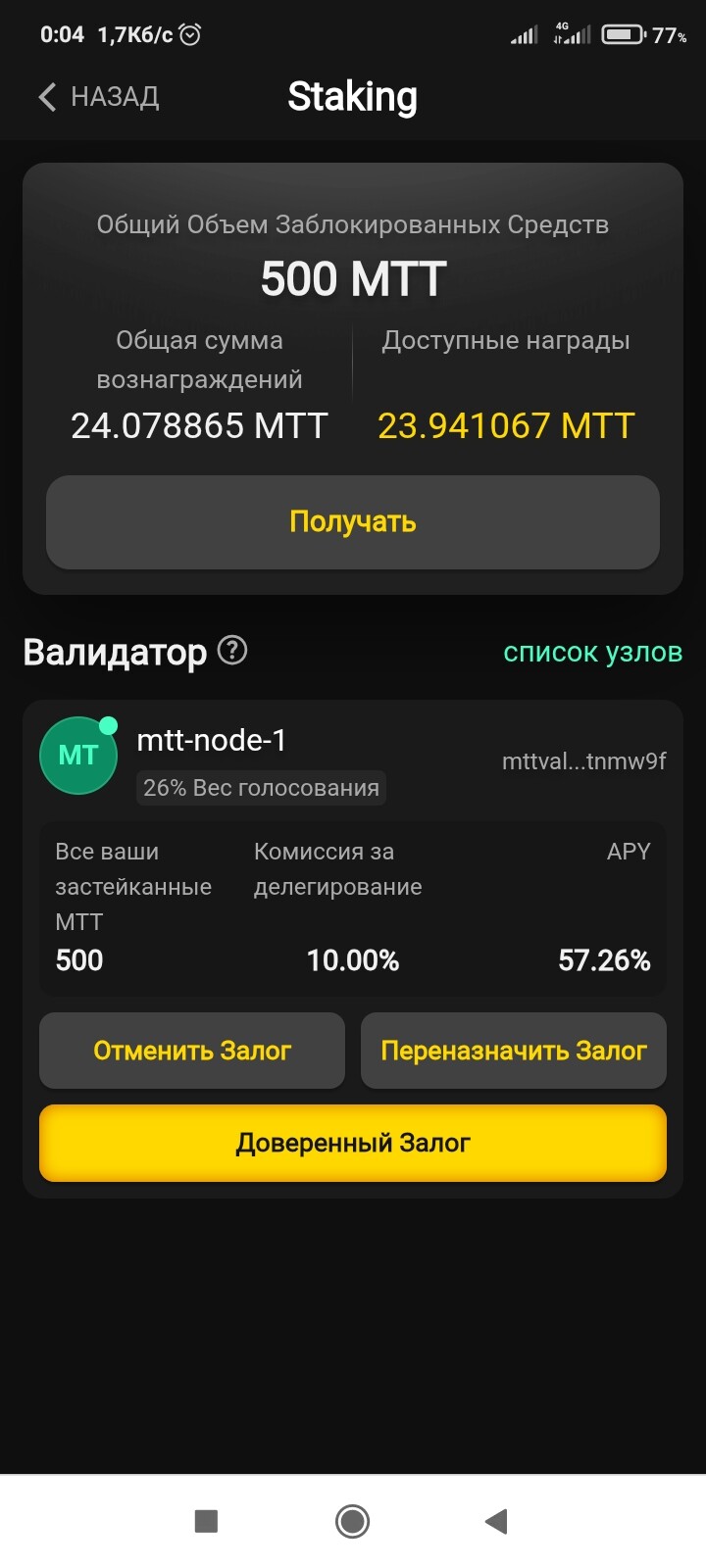Open the список узлов node list link

pos(592,653)
